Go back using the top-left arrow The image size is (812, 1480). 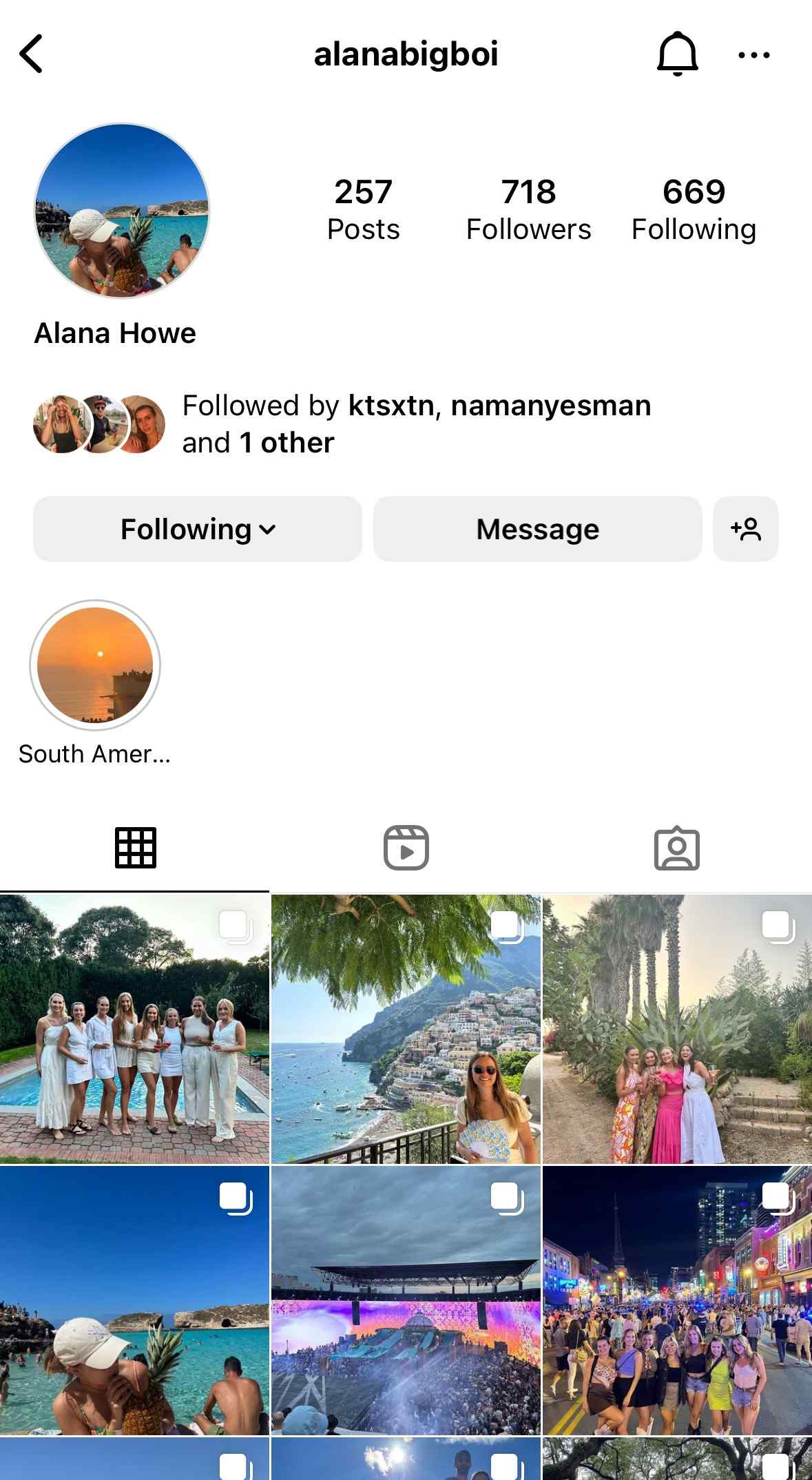point(32,54)
